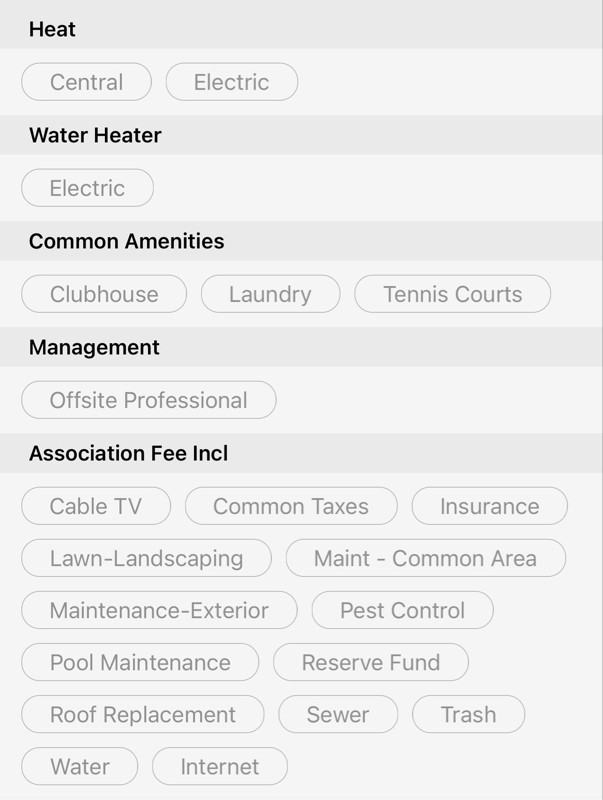The width and height of the screenshot is (603, 800).
Task: Tap the Central chip under Heat
Action: 87,82
